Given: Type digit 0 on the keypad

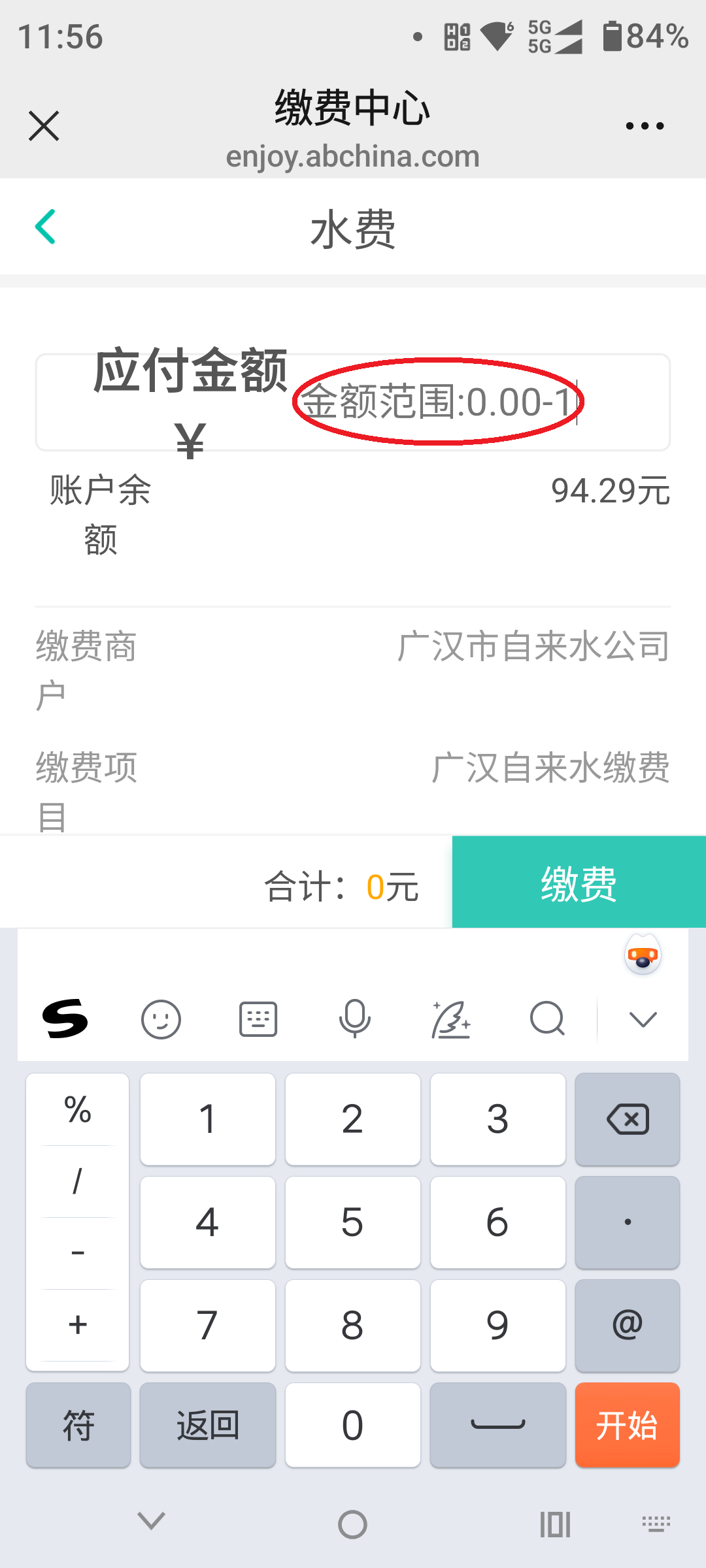Looking at the screenshot, I should pyautogui.click(x=352, y=1425).
